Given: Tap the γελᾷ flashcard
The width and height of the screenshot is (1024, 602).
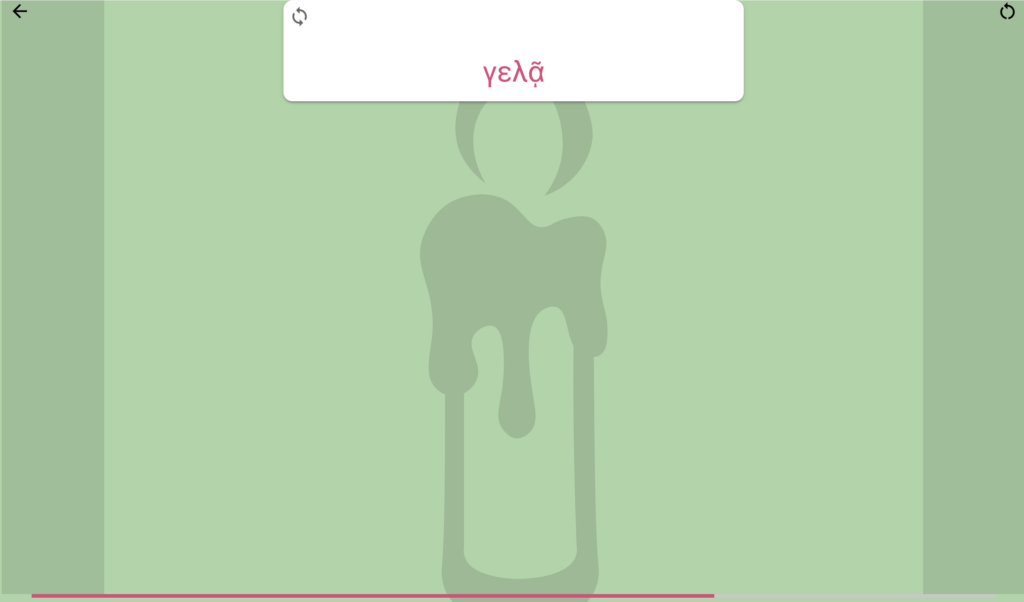Looking at the screenshot, I should (513, 60).
